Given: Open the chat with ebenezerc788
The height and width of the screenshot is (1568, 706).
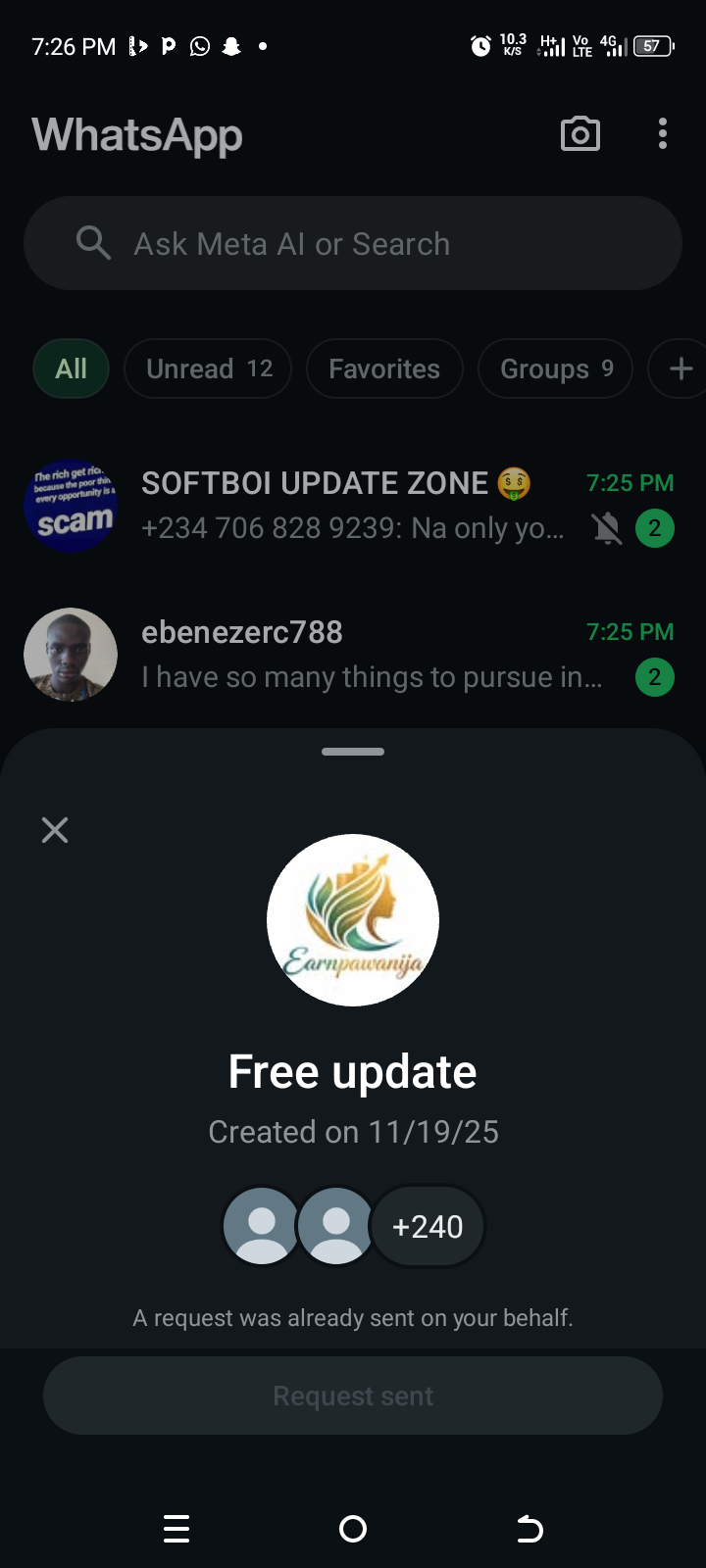Looking at the screenshot, I should pos(353,655).
